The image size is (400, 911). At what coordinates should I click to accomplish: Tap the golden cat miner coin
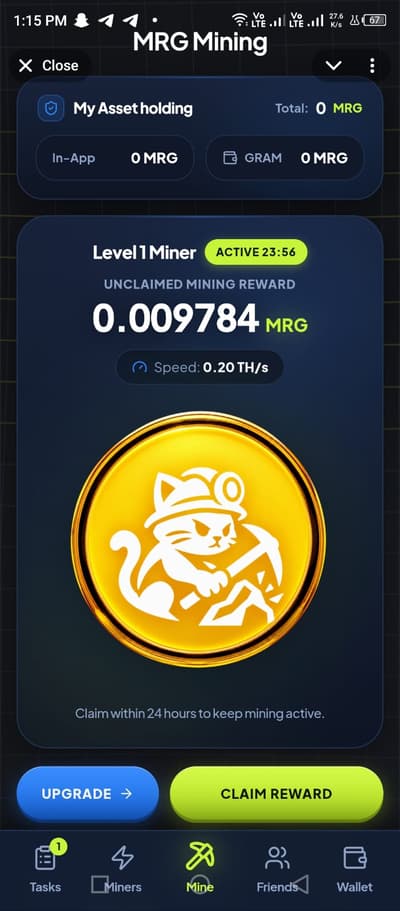tap(198, 540)
